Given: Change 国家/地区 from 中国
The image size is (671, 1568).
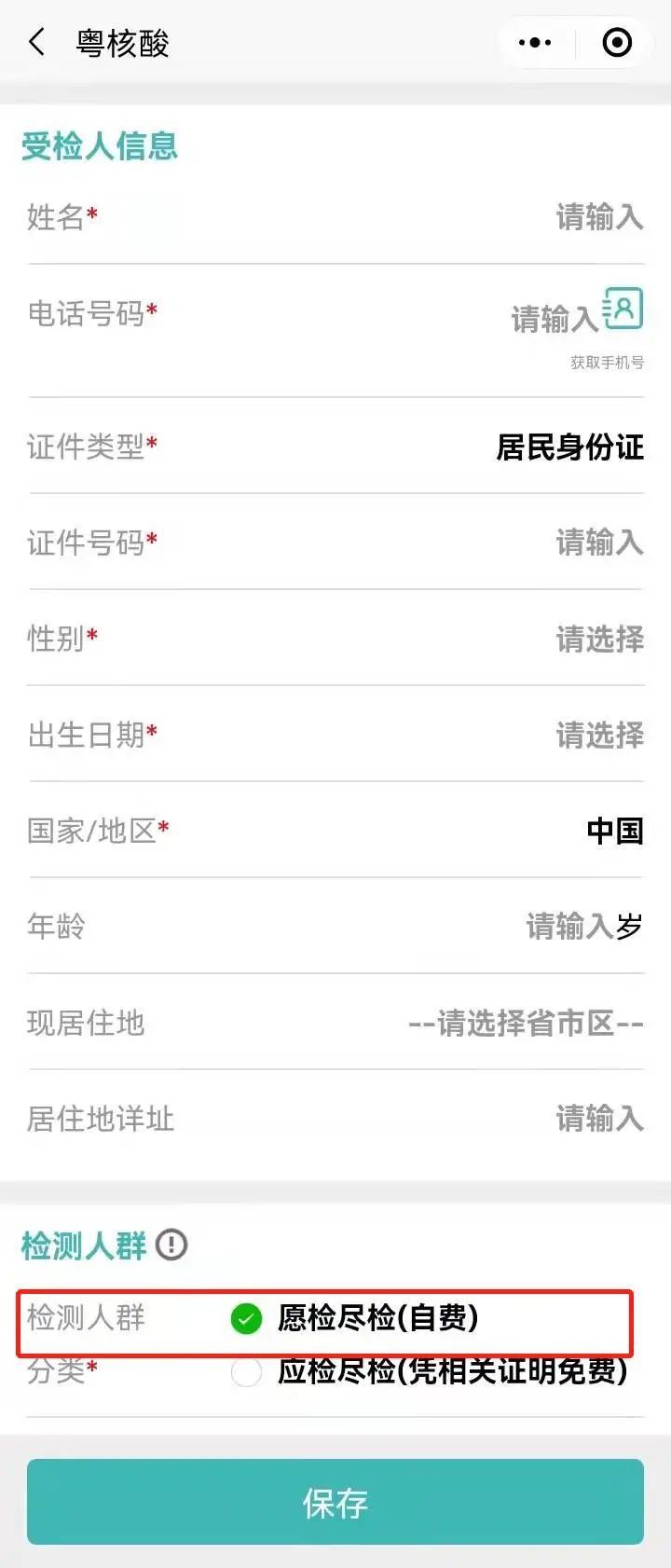Looking at the screenshot, I should (614, 831).
